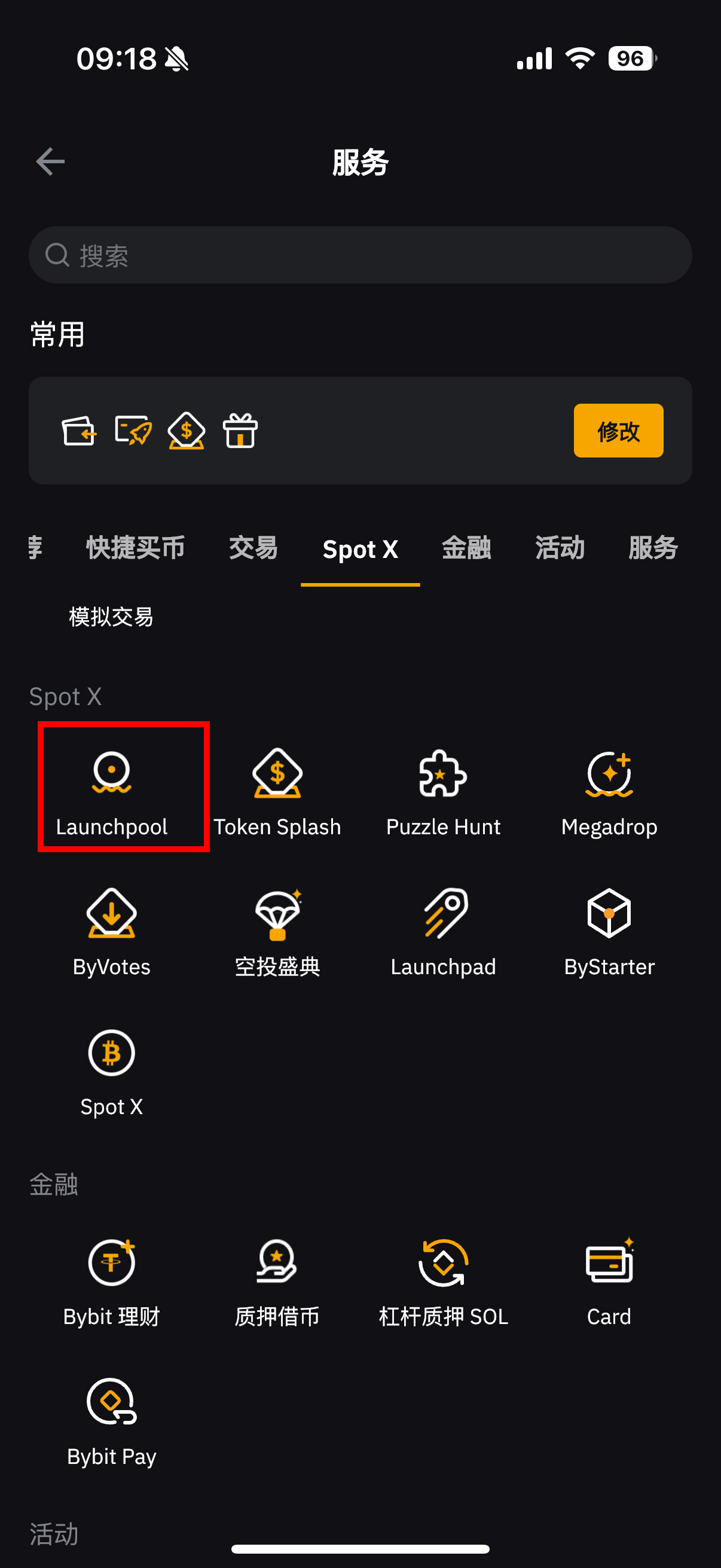Go back using the arrow
The width and height of the screenshot is (721, 1568).
[x=50, y=162]
